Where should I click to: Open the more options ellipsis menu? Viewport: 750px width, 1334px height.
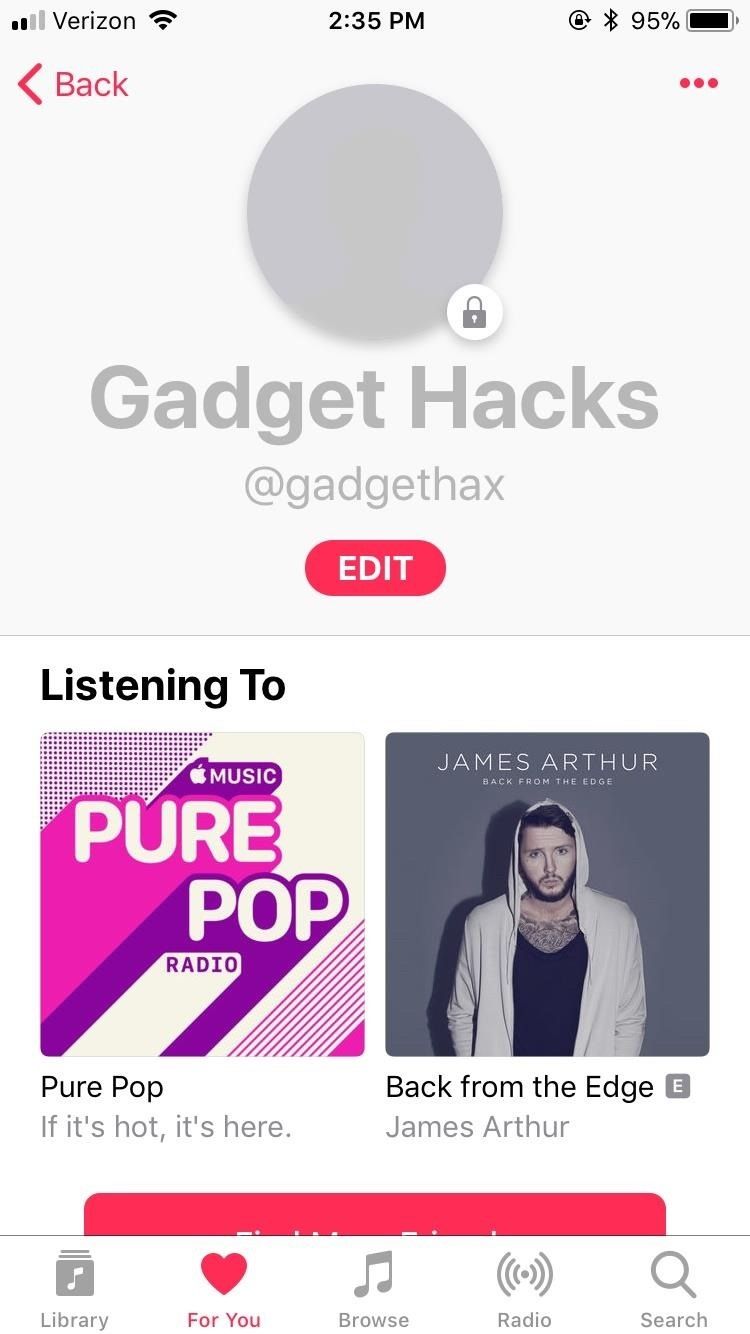698,84
